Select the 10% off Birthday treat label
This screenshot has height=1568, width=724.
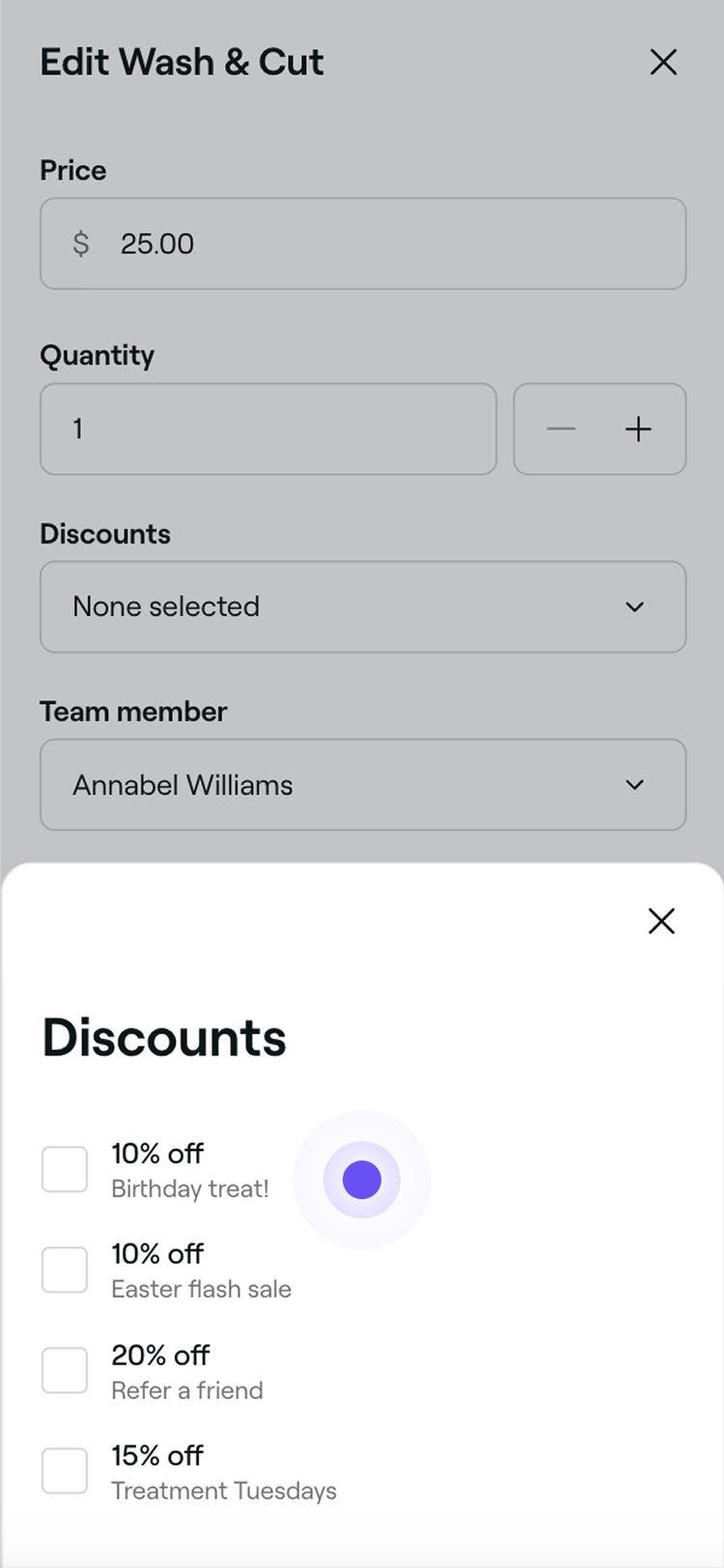(x=189, y=1168)
